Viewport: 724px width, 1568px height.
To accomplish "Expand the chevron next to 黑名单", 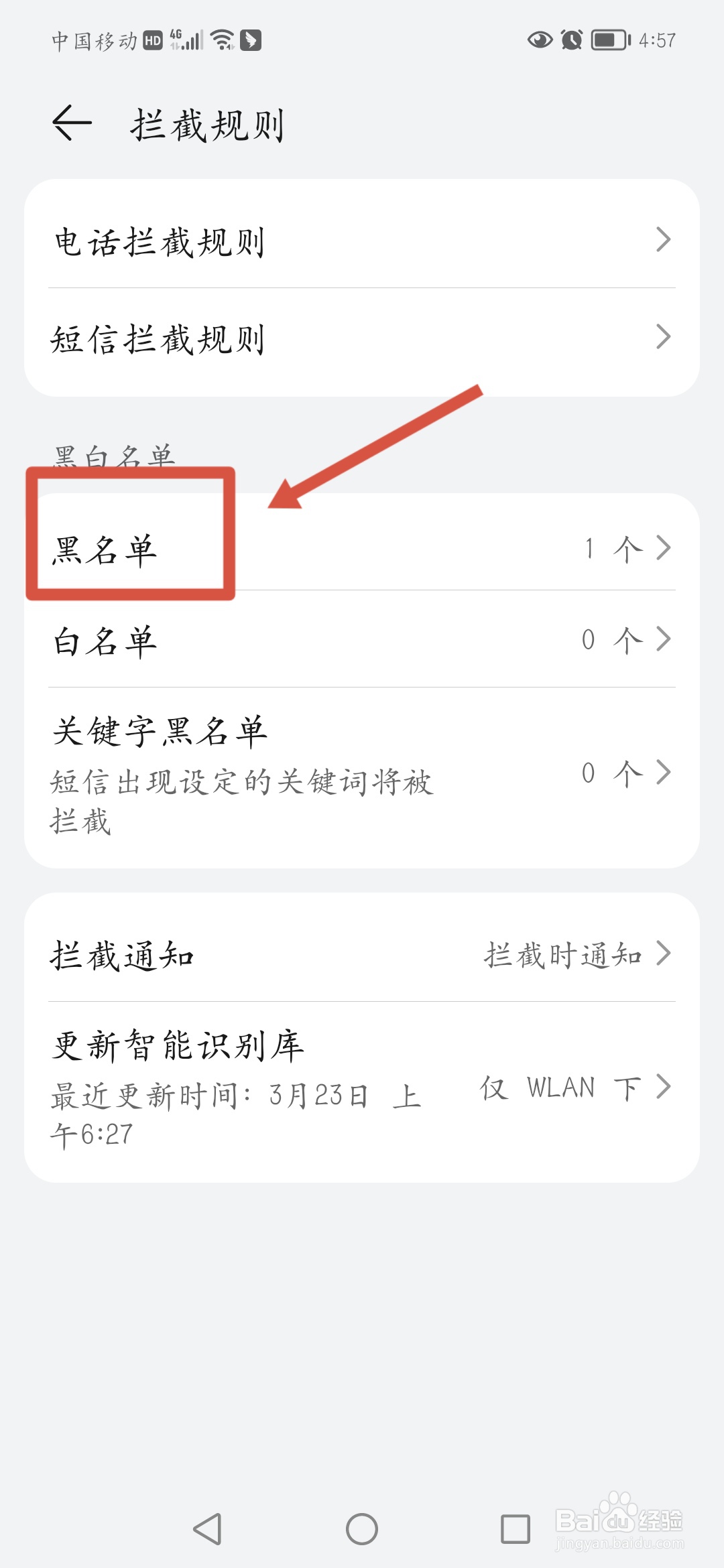I will pyautogui.click(x=663, y=548).
